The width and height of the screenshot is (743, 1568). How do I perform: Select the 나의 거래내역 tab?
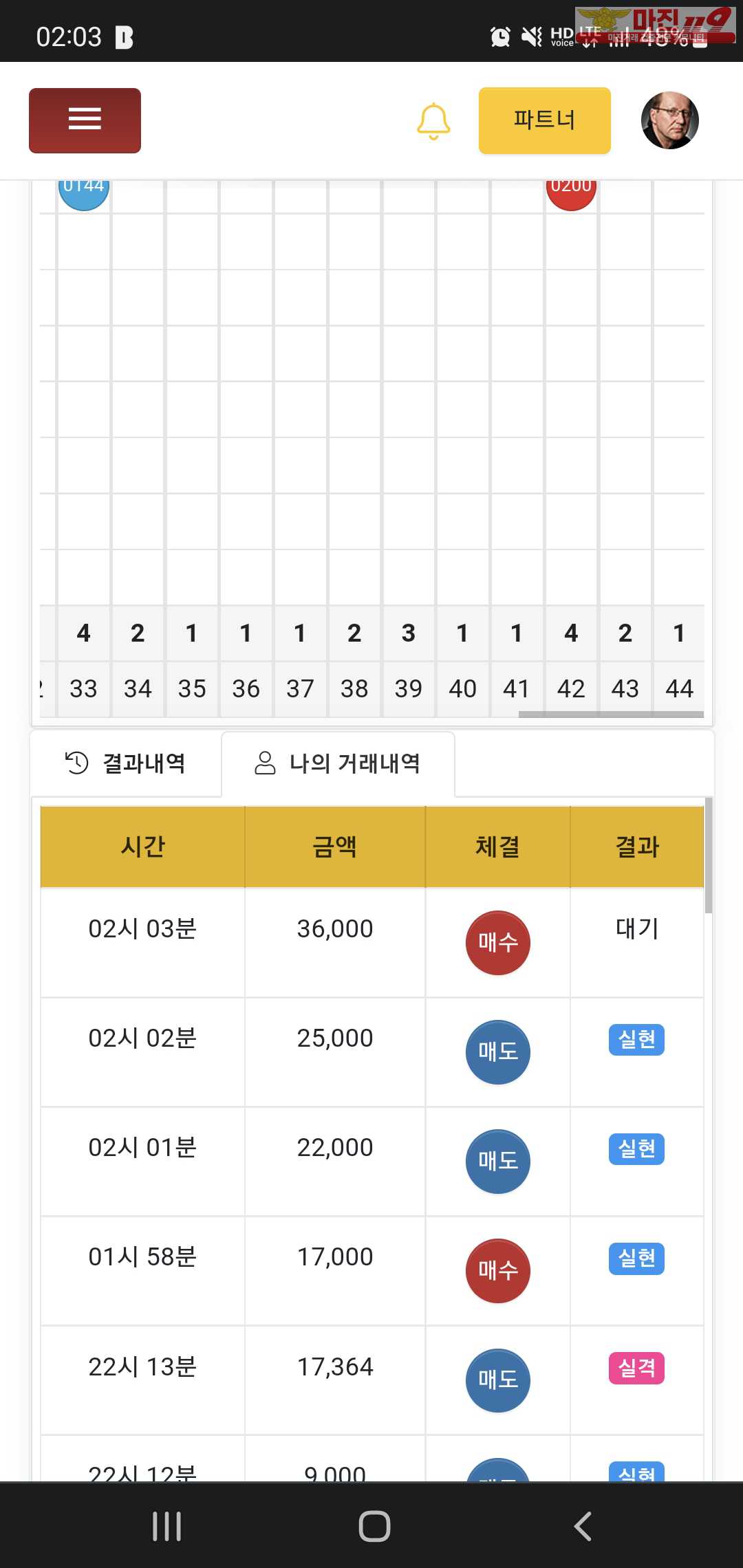[x=338, y=763]
